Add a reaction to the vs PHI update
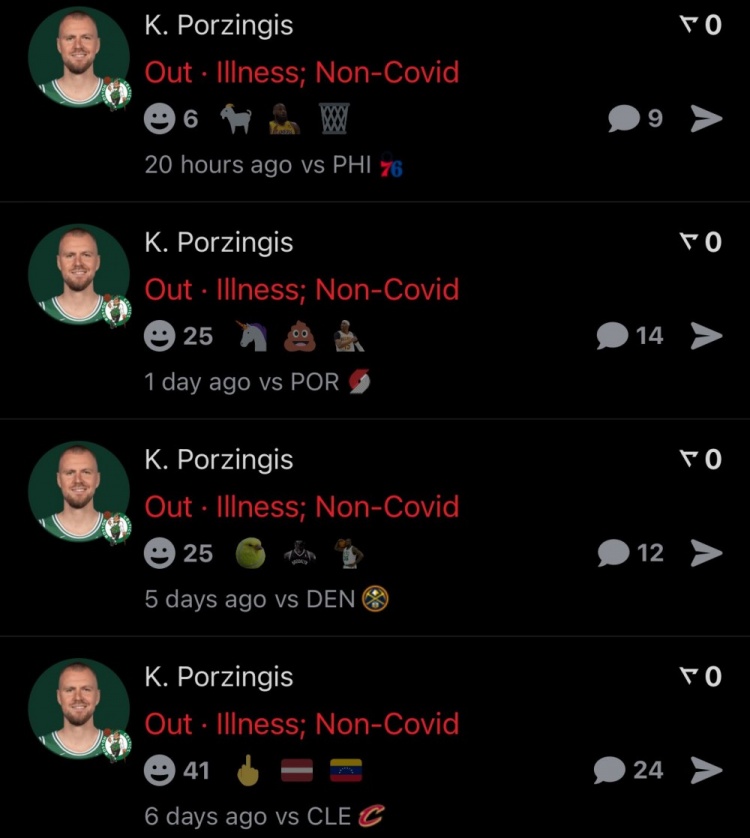Image resolution: width=750 pixels, height=838 pixels. click(x=159, y=120)
